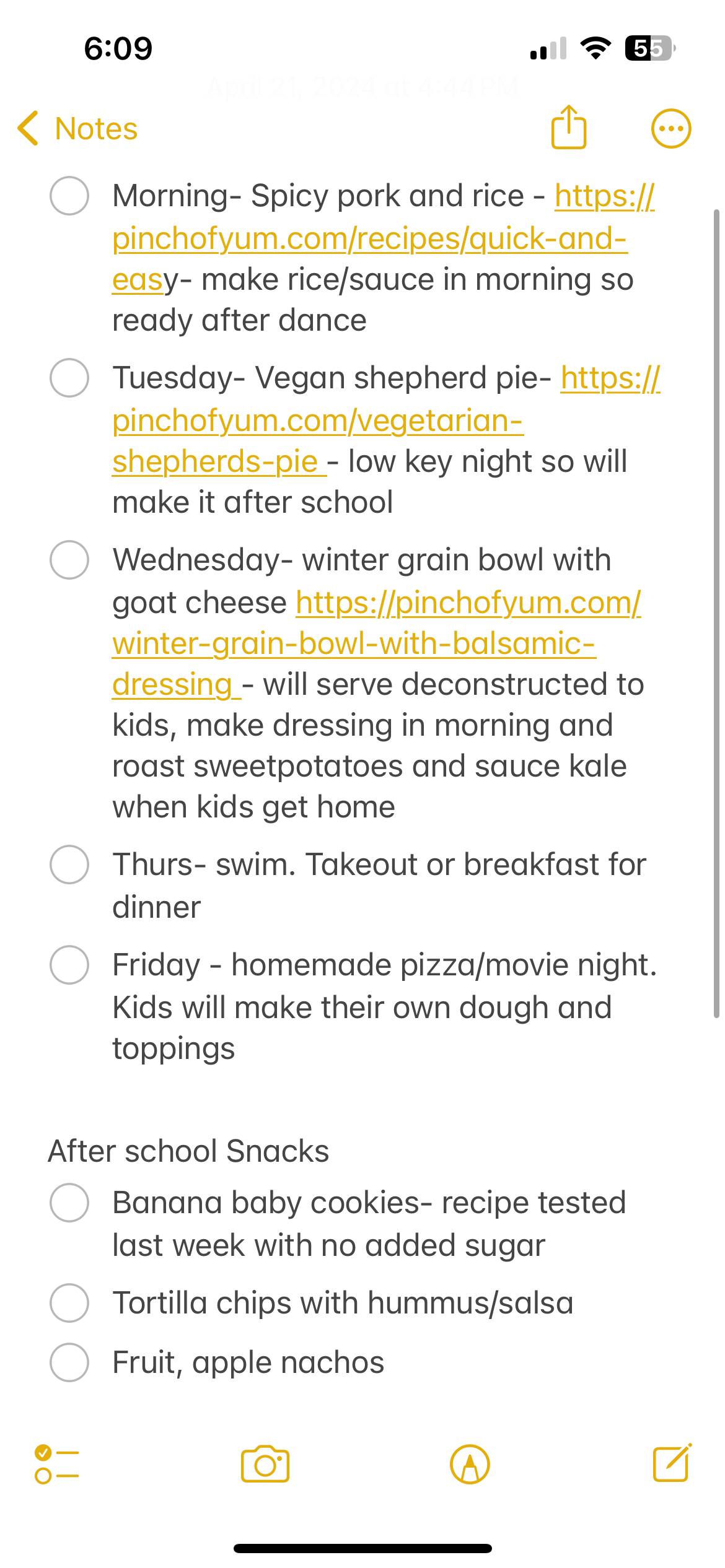Share this note
725x1568 pixels.
[568, 128]
